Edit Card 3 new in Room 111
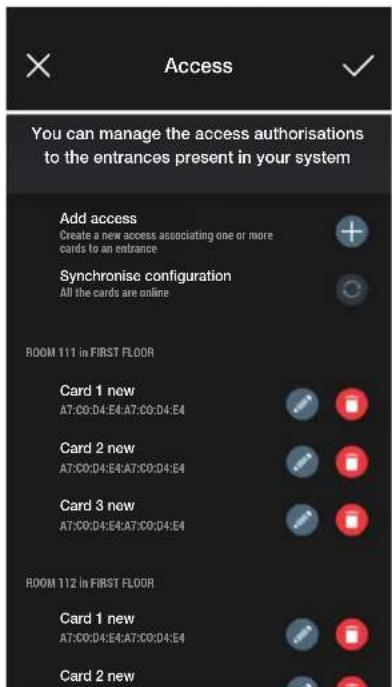Image resolution: width=392 pixels, height=687 pixels. (302, 520)
